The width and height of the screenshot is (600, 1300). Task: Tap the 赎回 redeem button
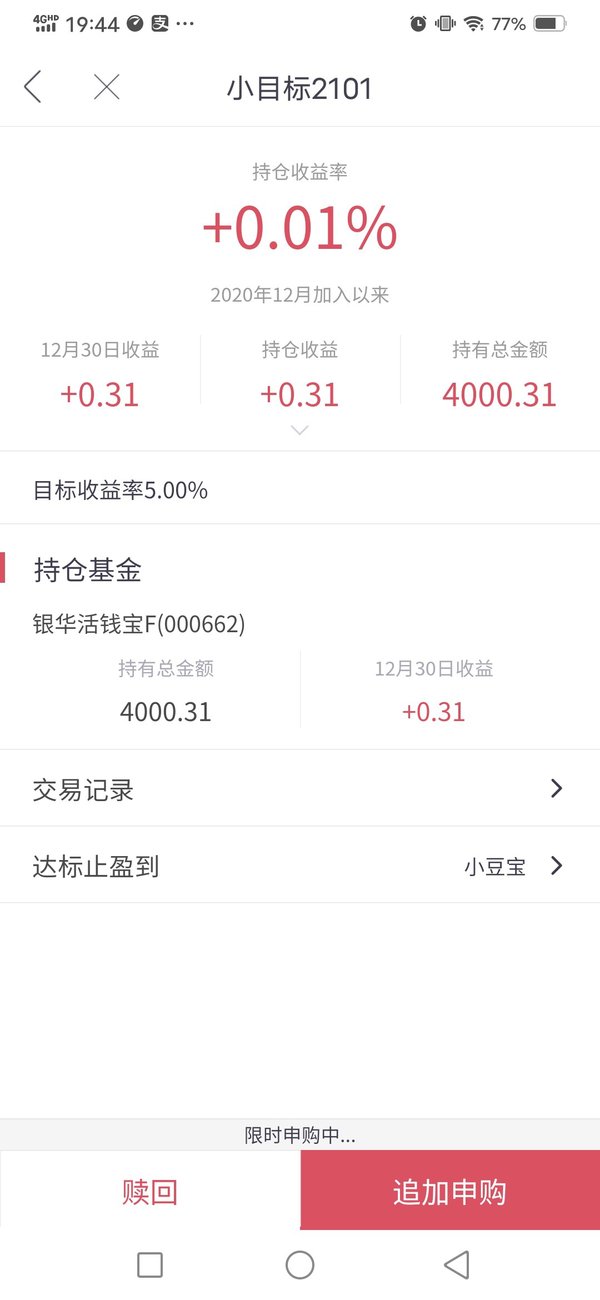150,1191
